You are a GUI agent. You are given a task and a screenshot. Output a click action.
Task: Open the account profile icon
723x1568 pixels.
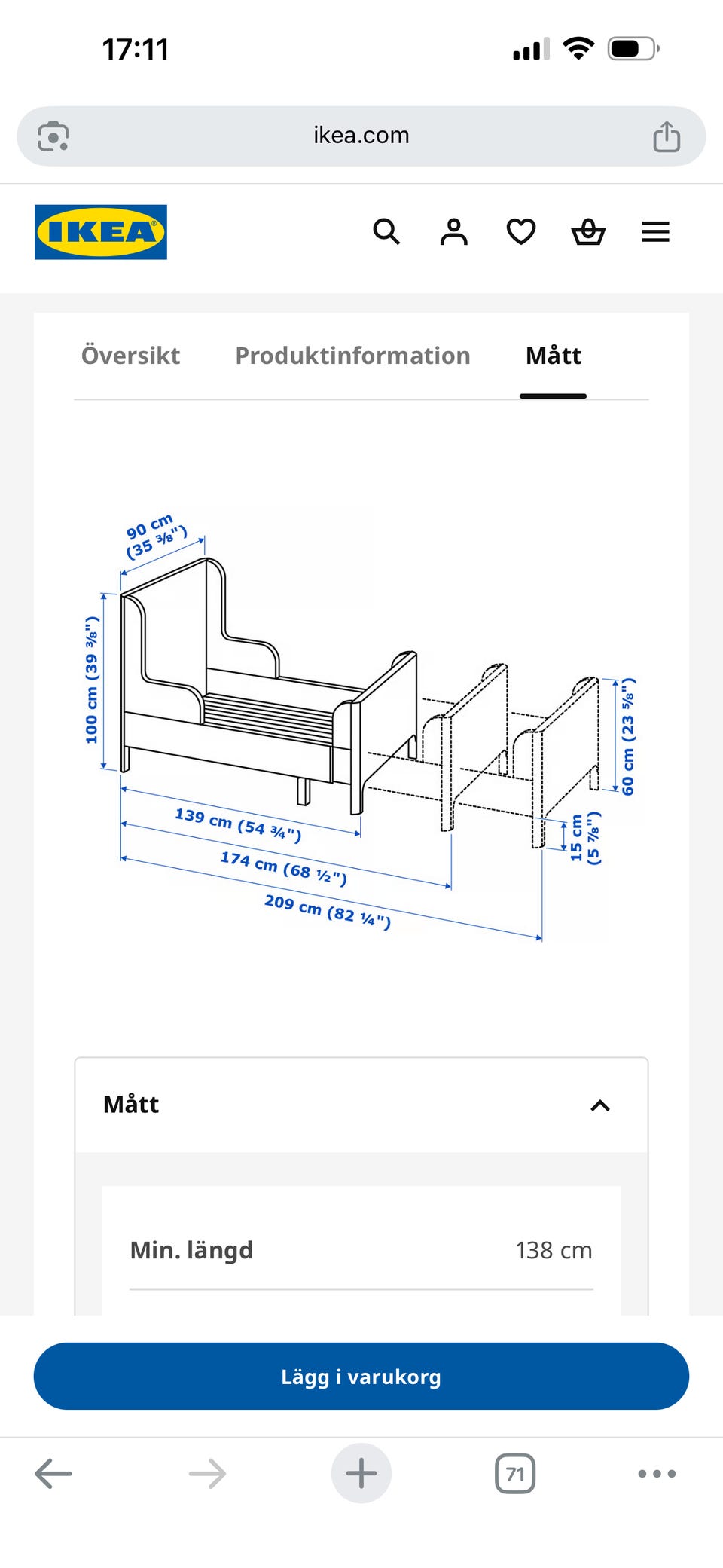(x=454, y=231)
